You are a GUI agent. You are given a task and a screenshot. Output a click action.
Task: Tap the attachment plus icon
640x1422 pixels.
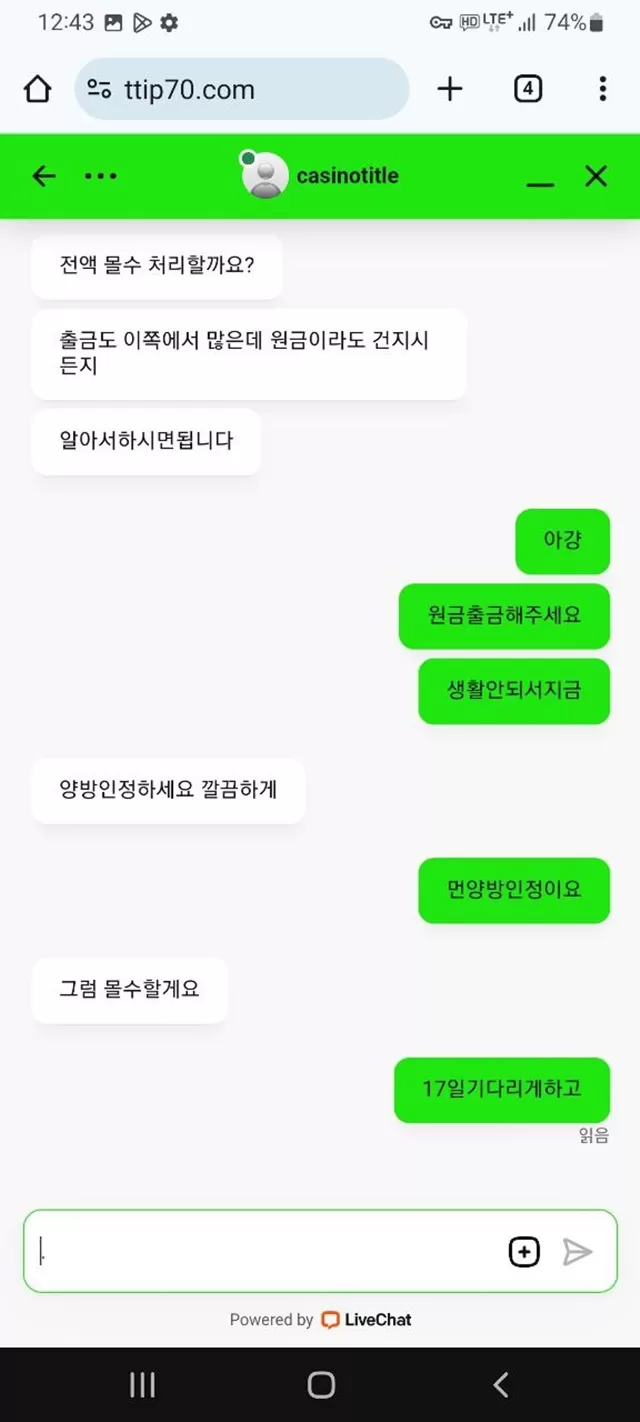[524, 1251]
